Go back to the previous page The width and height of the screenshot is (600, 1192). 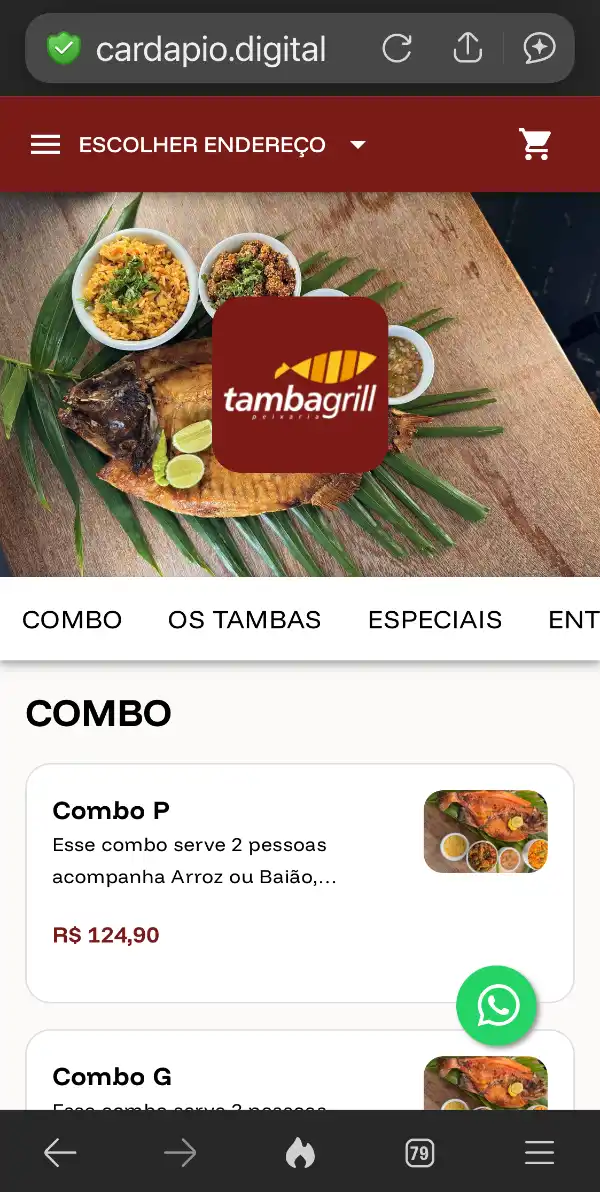pos(60,1153)
